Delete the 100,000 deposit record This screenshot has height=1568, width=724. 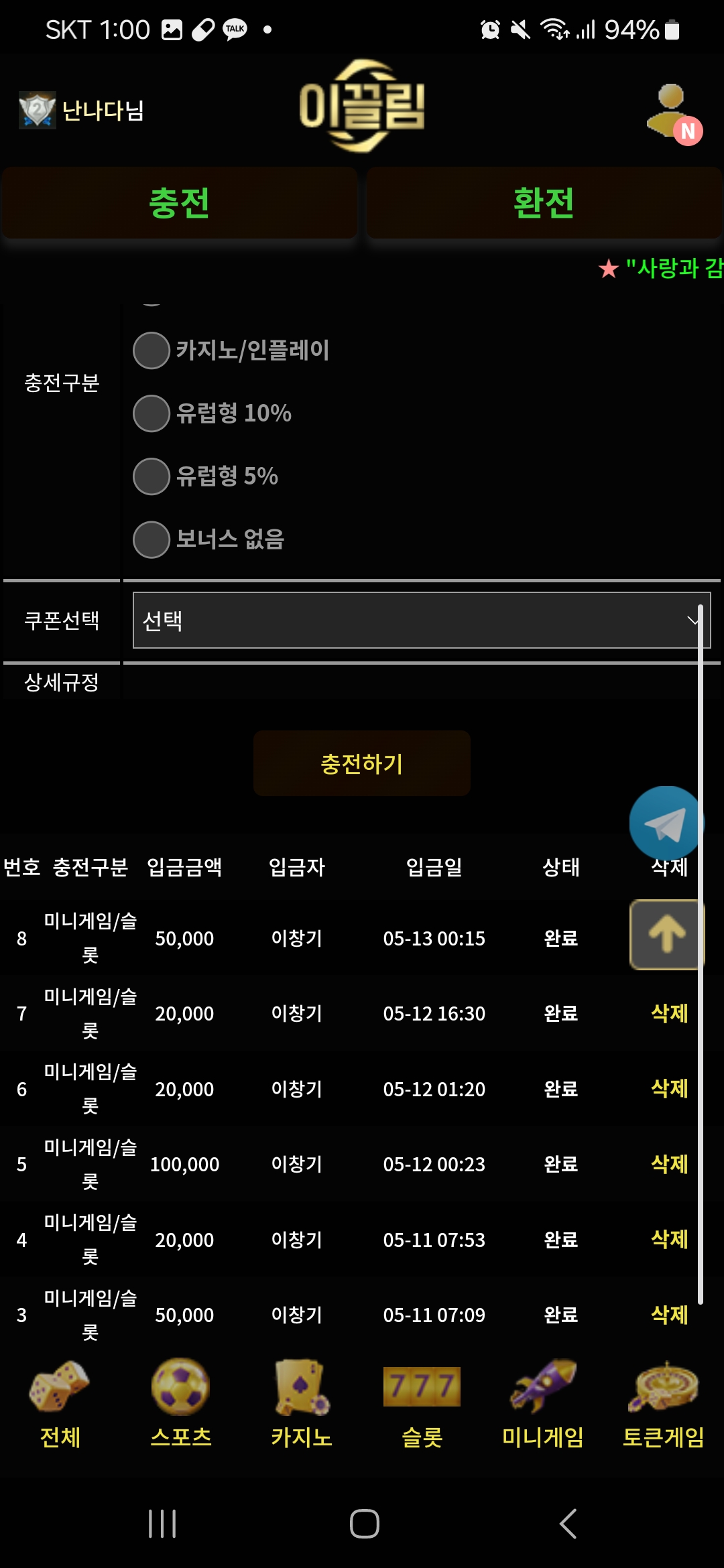coord(669,1164)
